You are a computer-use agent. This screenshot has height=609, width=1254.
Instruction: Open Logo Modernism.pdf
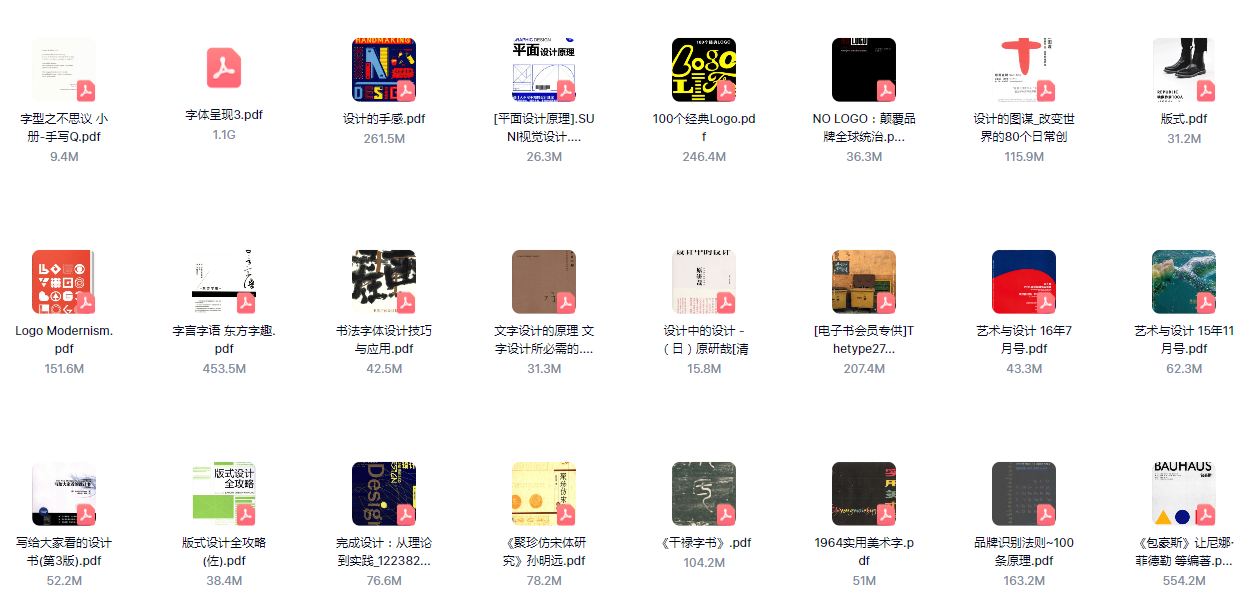[64, 282]
